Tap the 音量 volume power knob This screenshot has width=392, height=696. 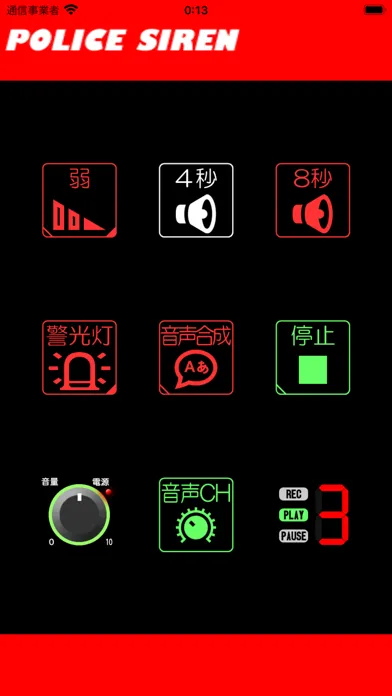point(79,515)
